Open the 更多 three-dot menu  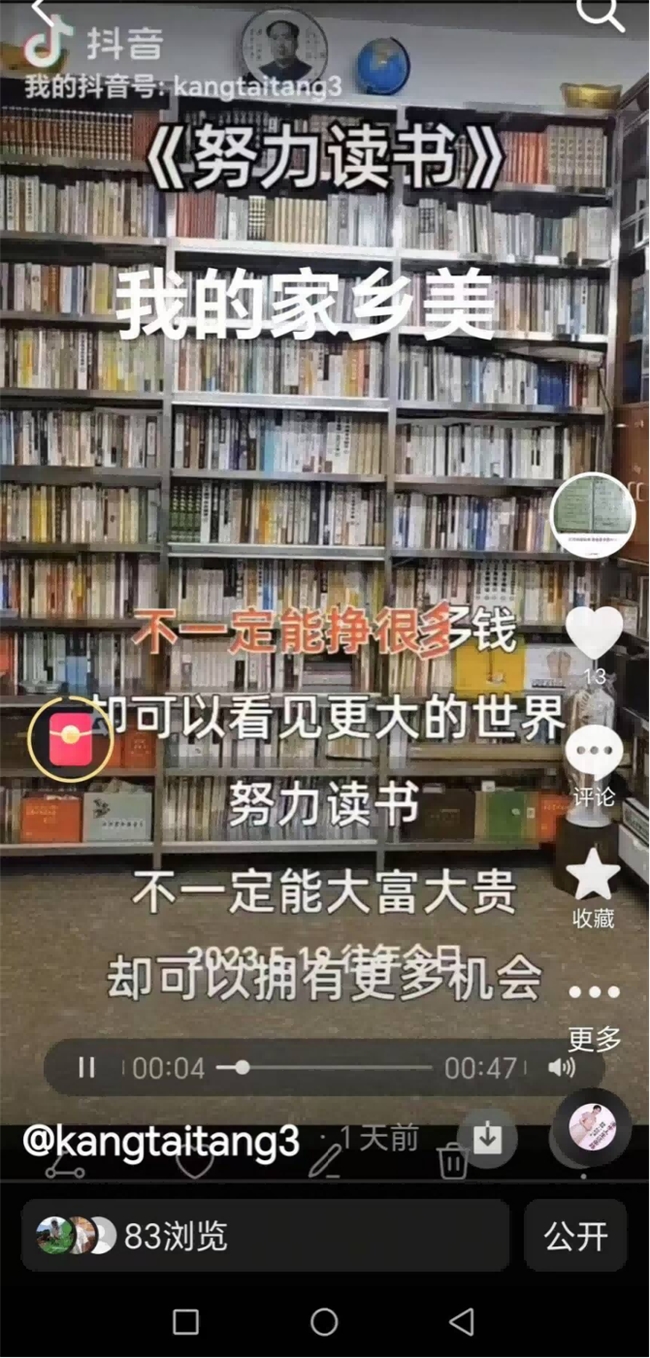coord(594,993)
